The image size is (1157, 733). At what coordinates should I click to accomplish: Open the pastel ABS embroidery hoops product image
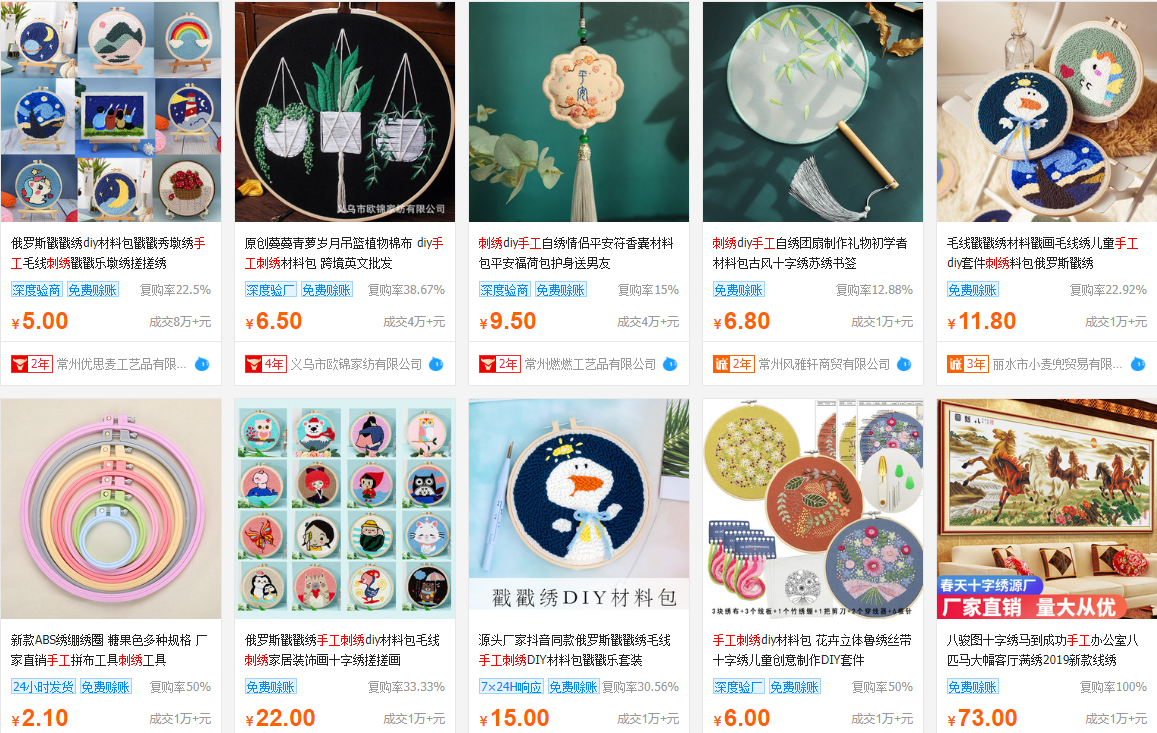110,508
